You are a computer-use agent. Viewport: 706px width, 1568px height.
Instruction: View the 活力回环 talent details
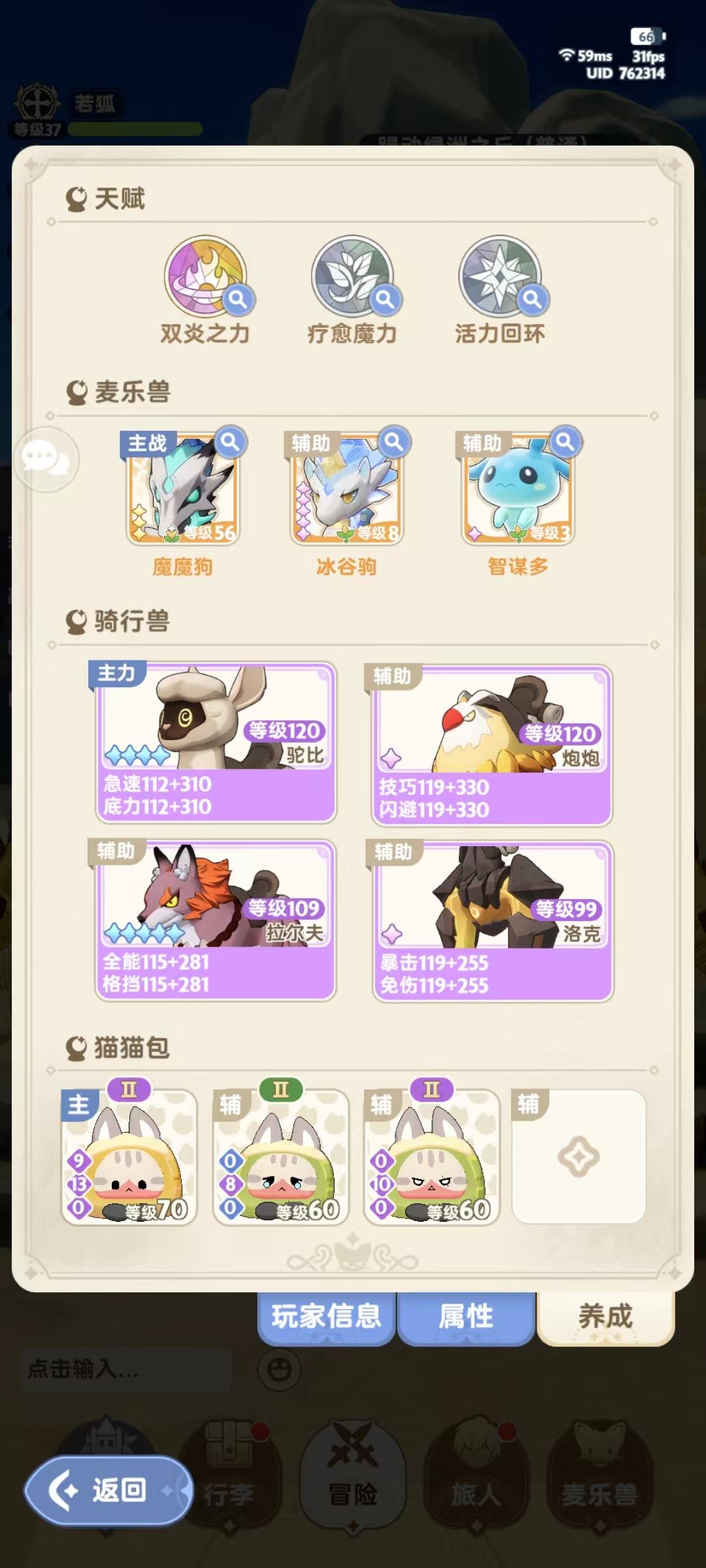coord(534,299)
